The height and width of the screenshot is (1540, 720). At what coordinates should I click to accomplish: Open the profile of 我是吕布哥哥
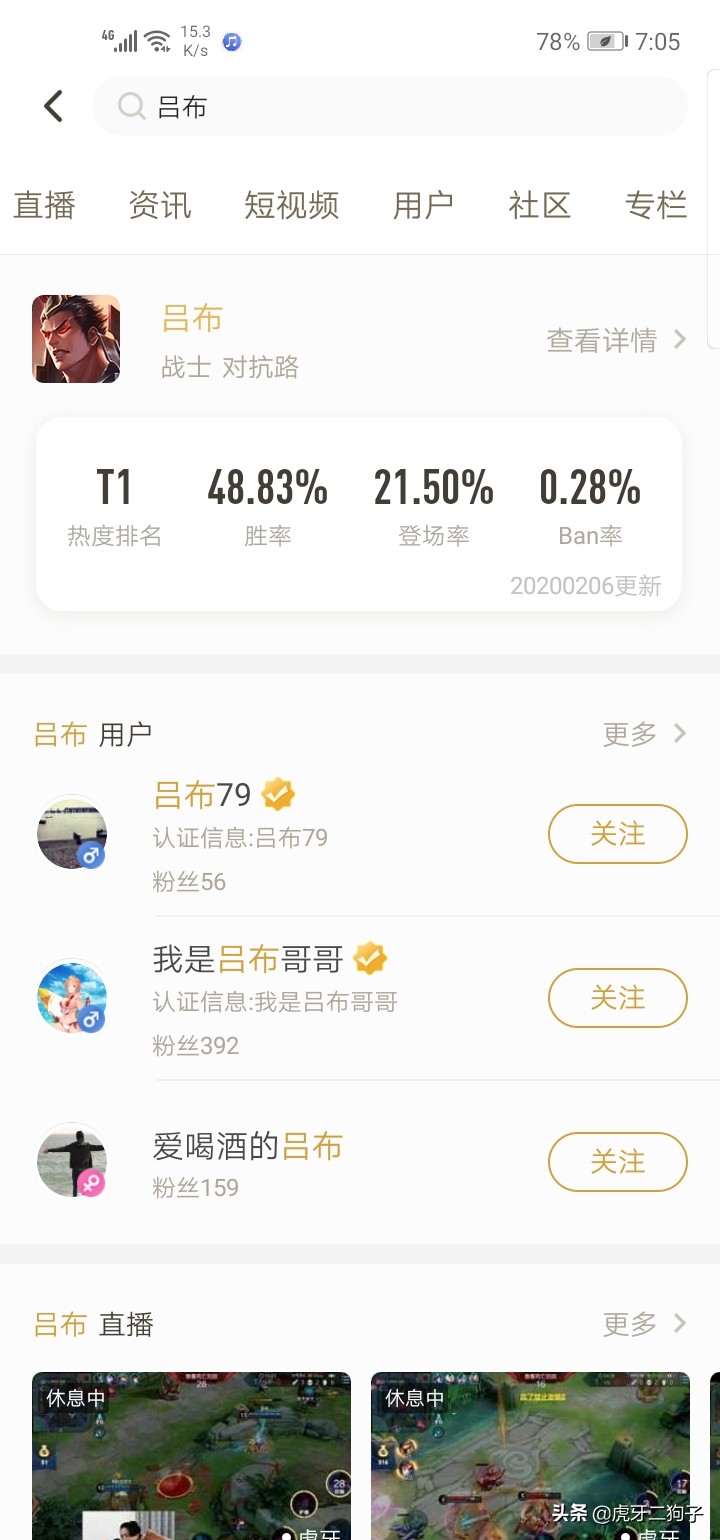point(248,960)
